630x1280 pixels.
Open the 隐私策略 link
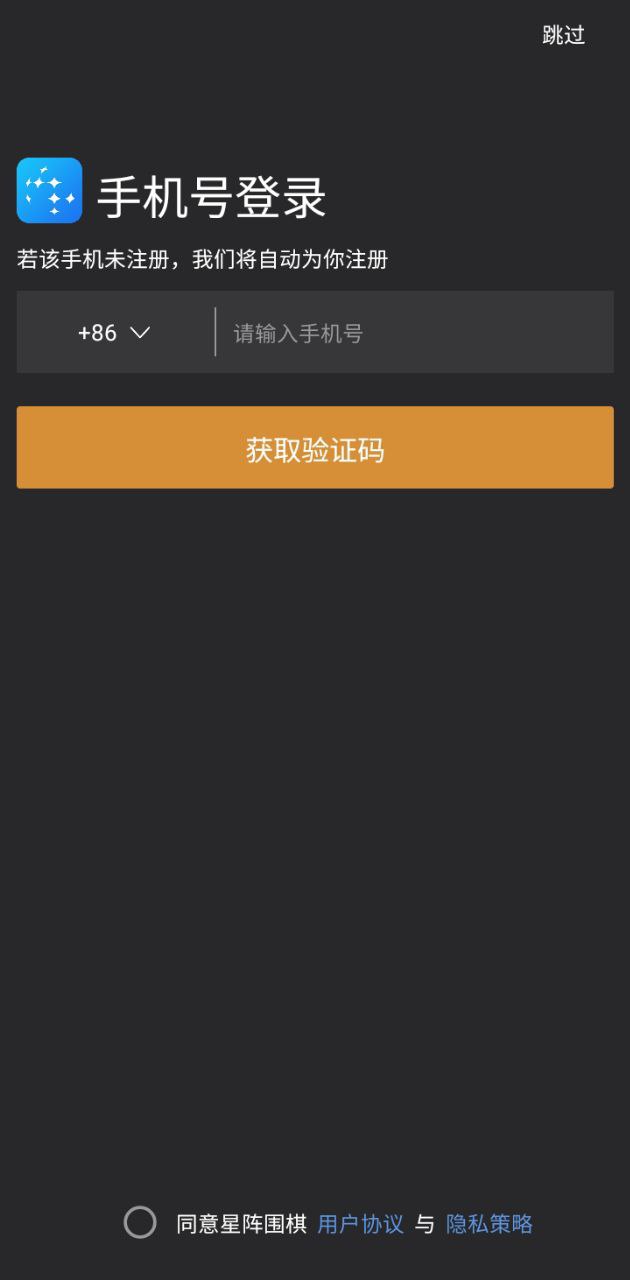point(489,1224)
